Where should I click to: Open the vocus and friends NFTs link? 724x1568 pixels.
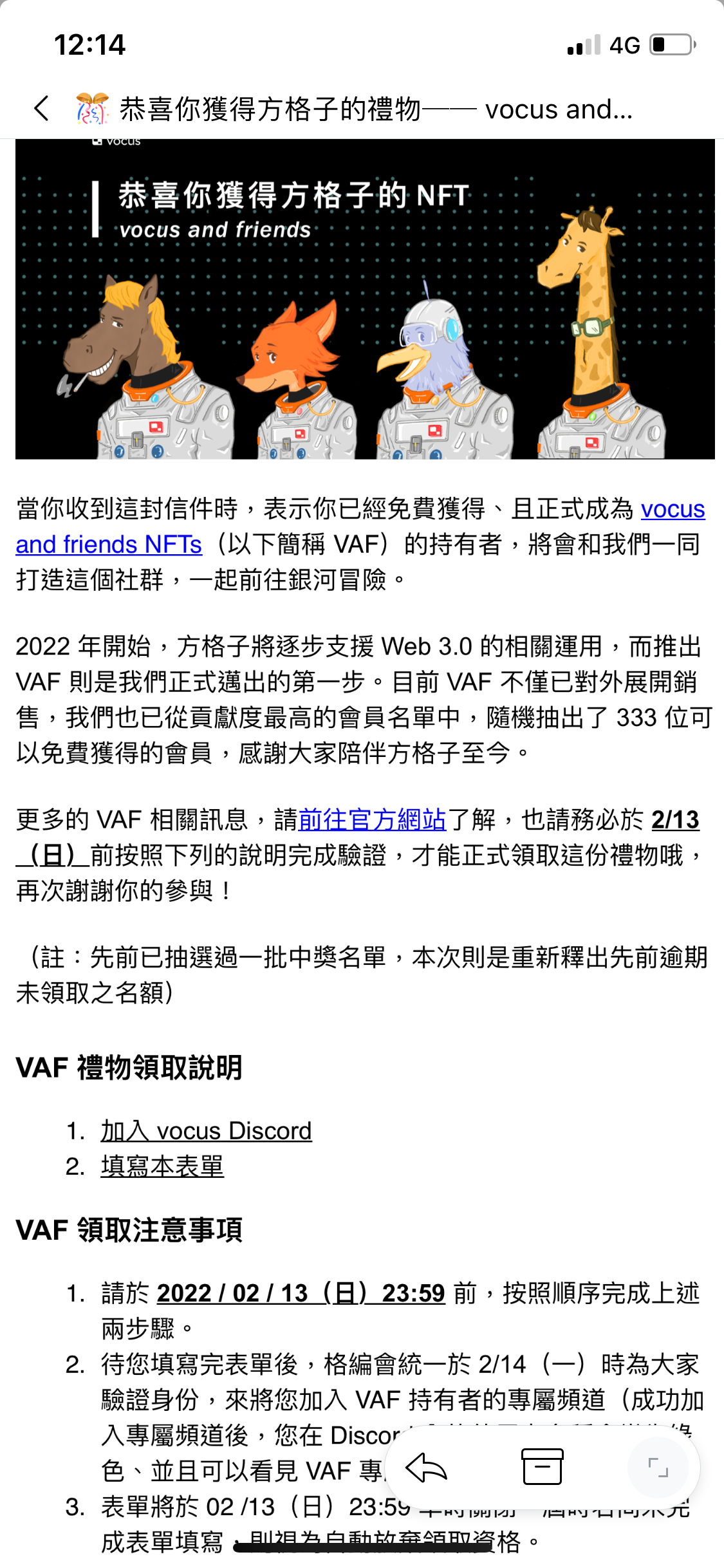[x=108, y=545]
